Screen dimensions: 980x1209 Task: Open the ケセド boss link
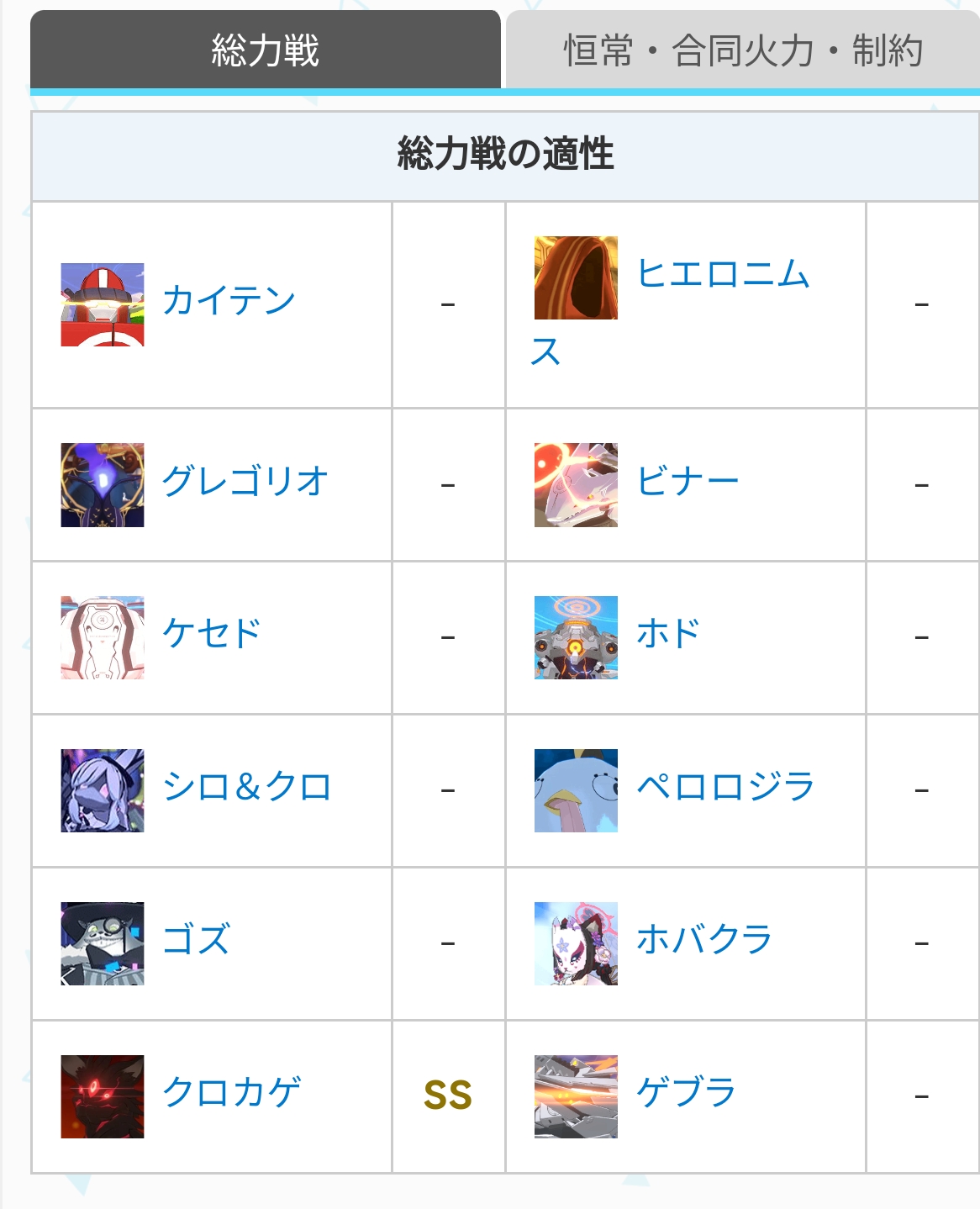coord(212,634)
